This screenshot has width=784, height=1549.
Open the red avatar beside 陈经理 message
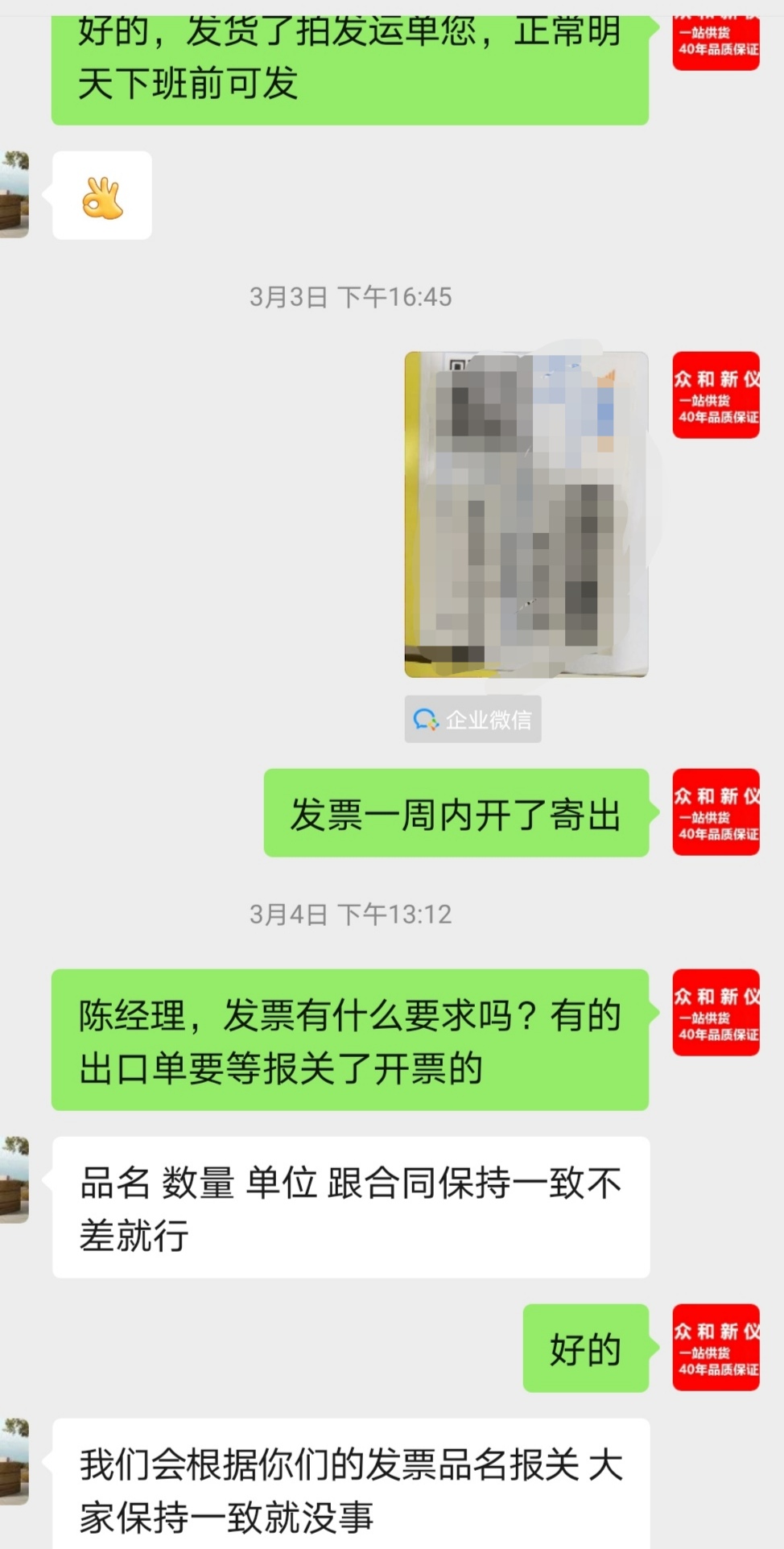(x=716, y=1012)
